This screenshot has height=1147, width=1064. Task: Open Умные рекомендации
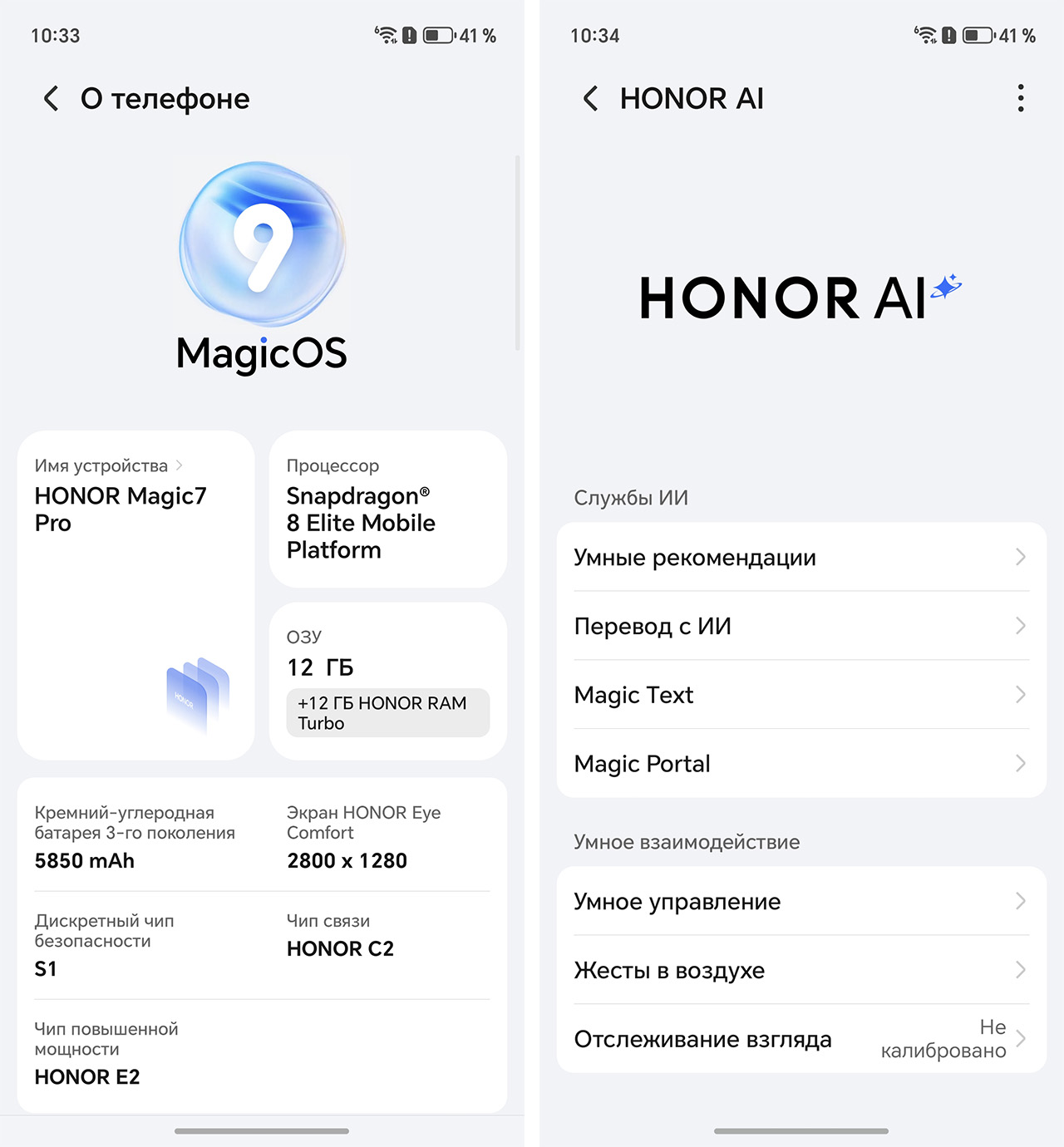800,558
